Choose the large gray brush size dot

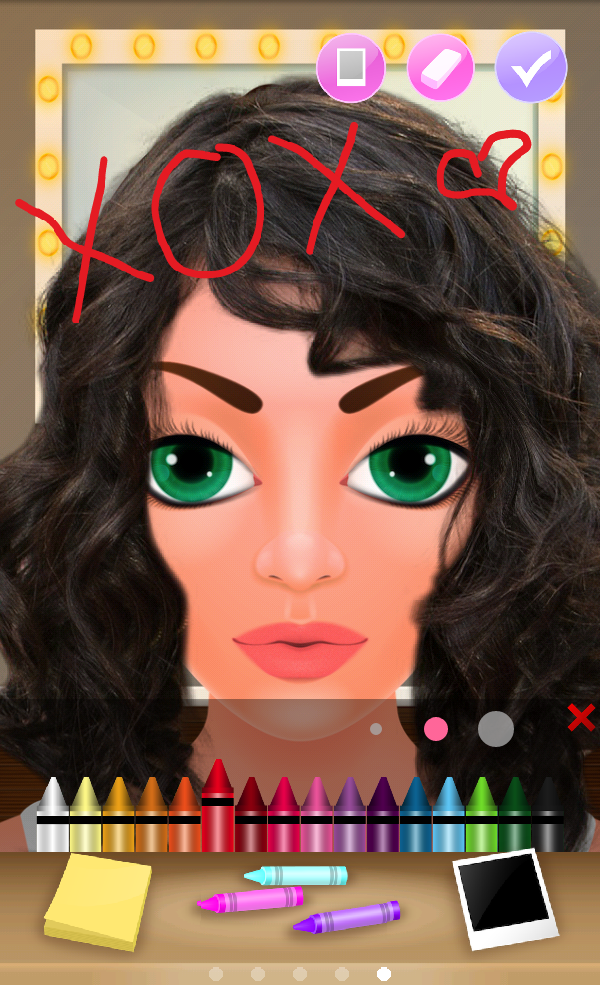tap(496, 729)
